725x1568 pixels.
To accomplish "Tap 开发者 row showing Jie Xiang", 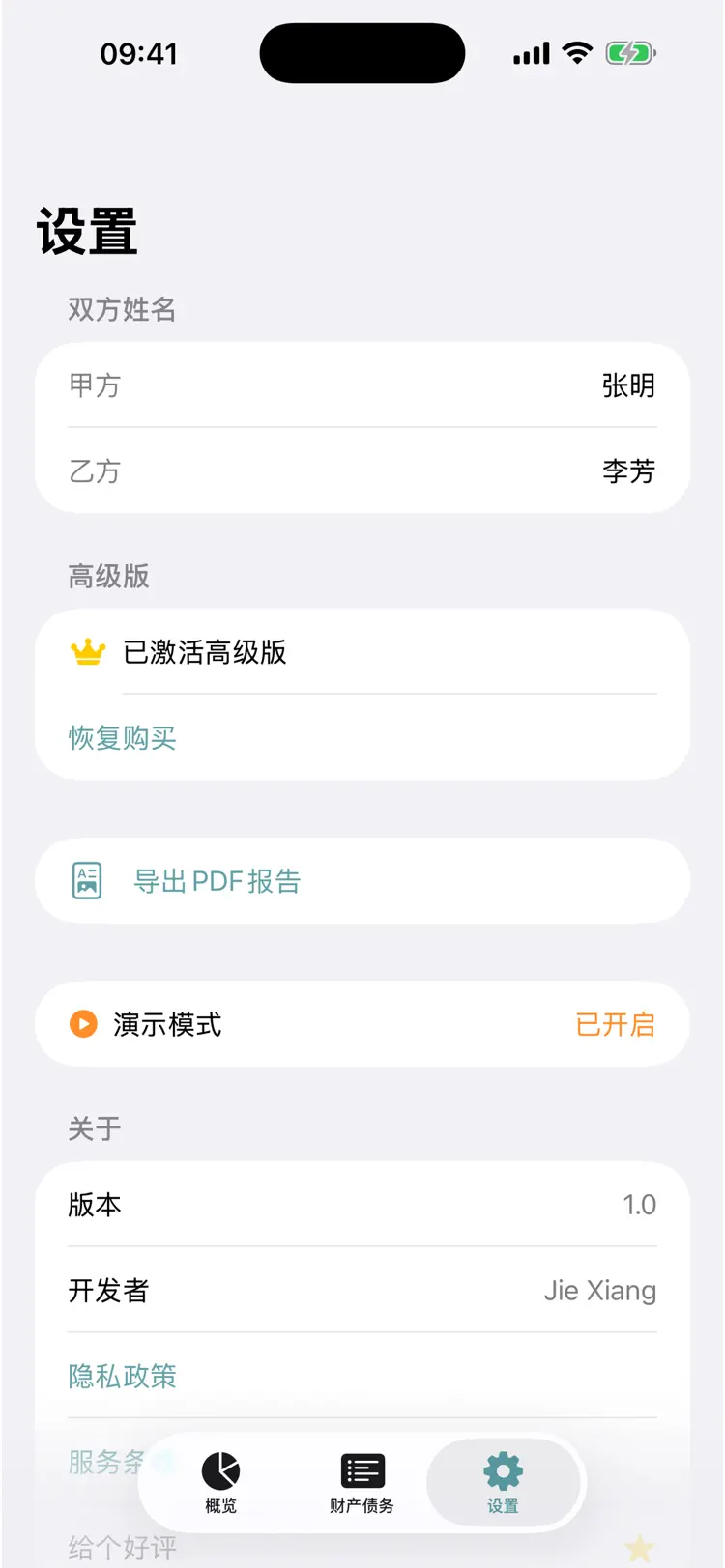I will 362,1290.
